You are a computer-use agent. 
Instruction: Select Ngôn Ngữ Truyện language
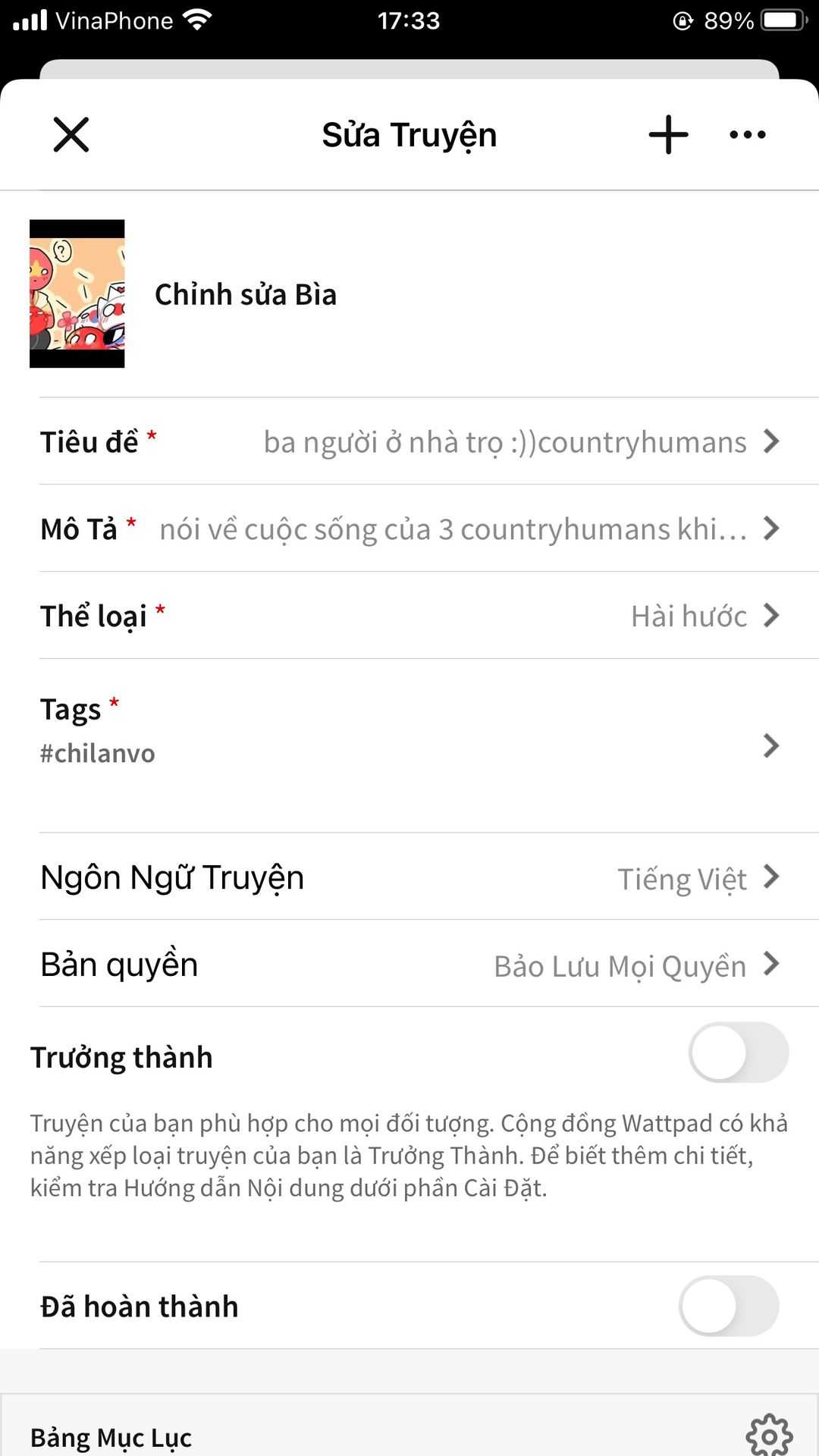click(409, 877)
